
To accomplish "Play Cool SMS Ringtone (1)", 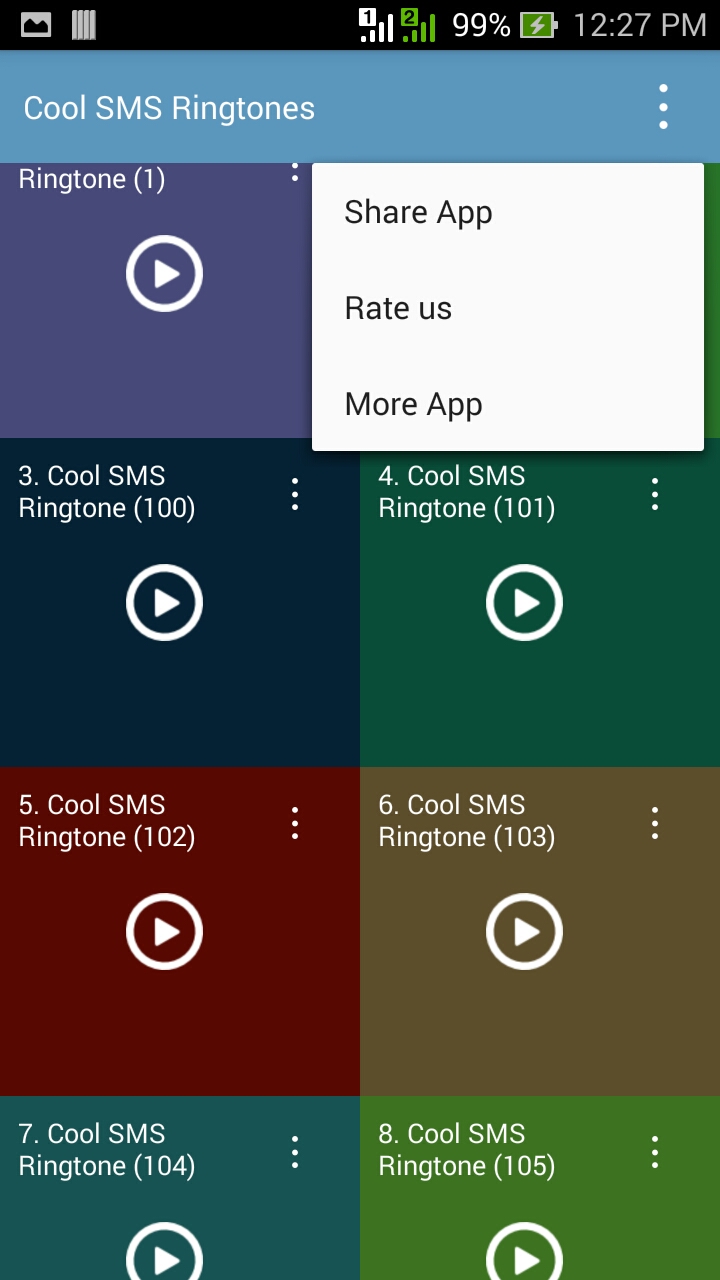I will point(165,273).
